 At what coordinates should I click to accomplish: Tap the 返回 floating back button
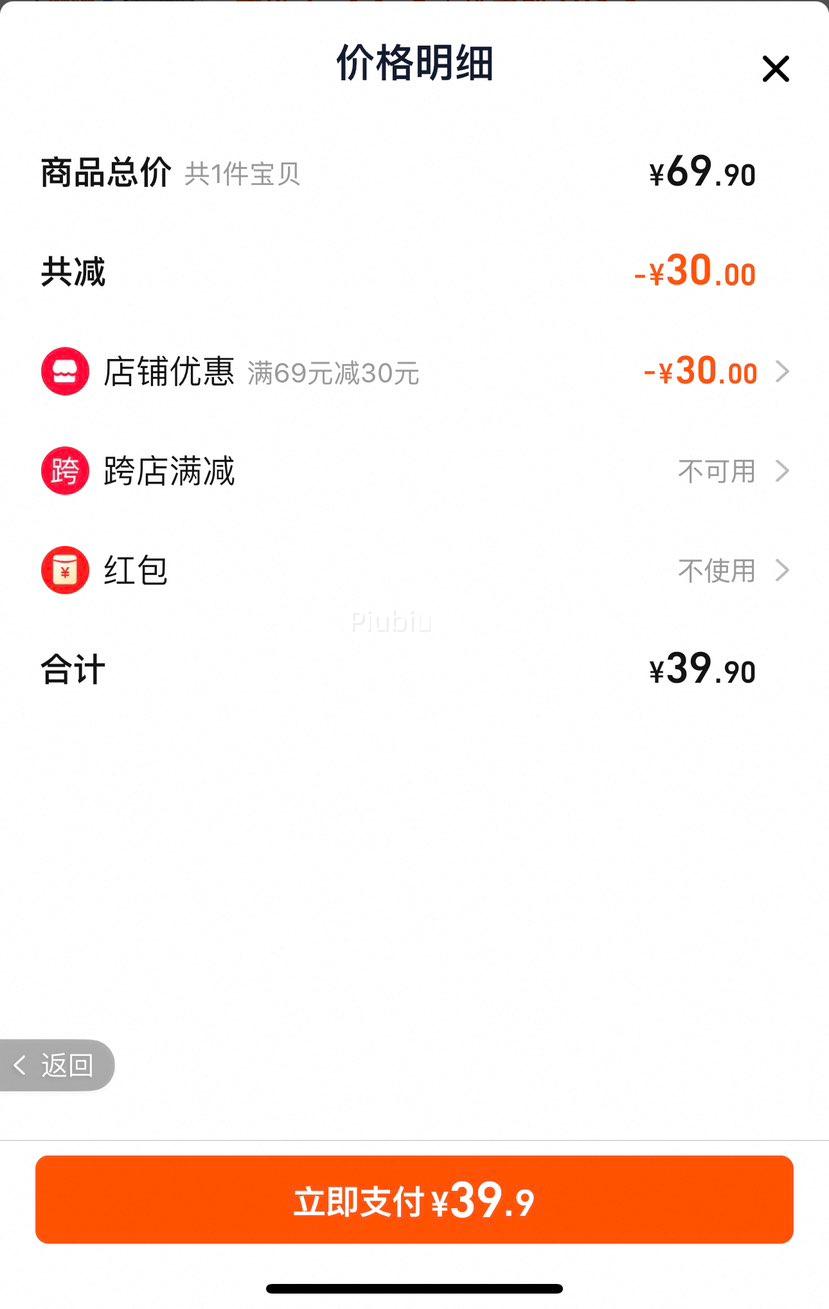(x=57, y=1065)
